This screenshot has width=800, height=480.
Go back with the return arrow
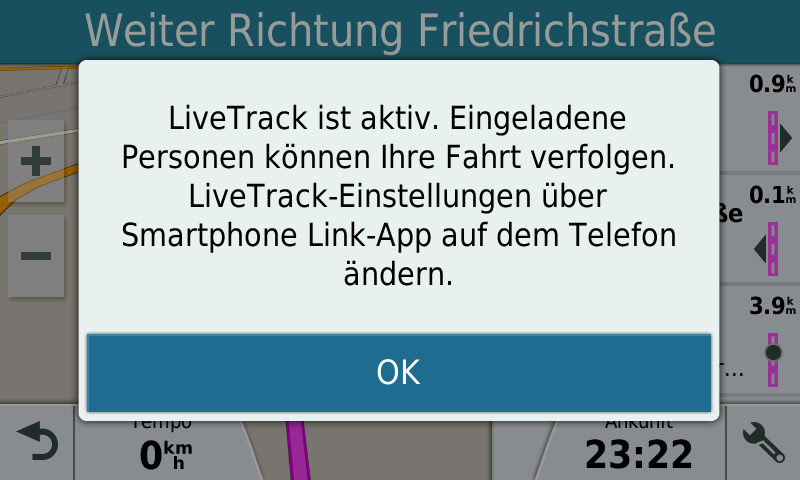tap(36, 443)
